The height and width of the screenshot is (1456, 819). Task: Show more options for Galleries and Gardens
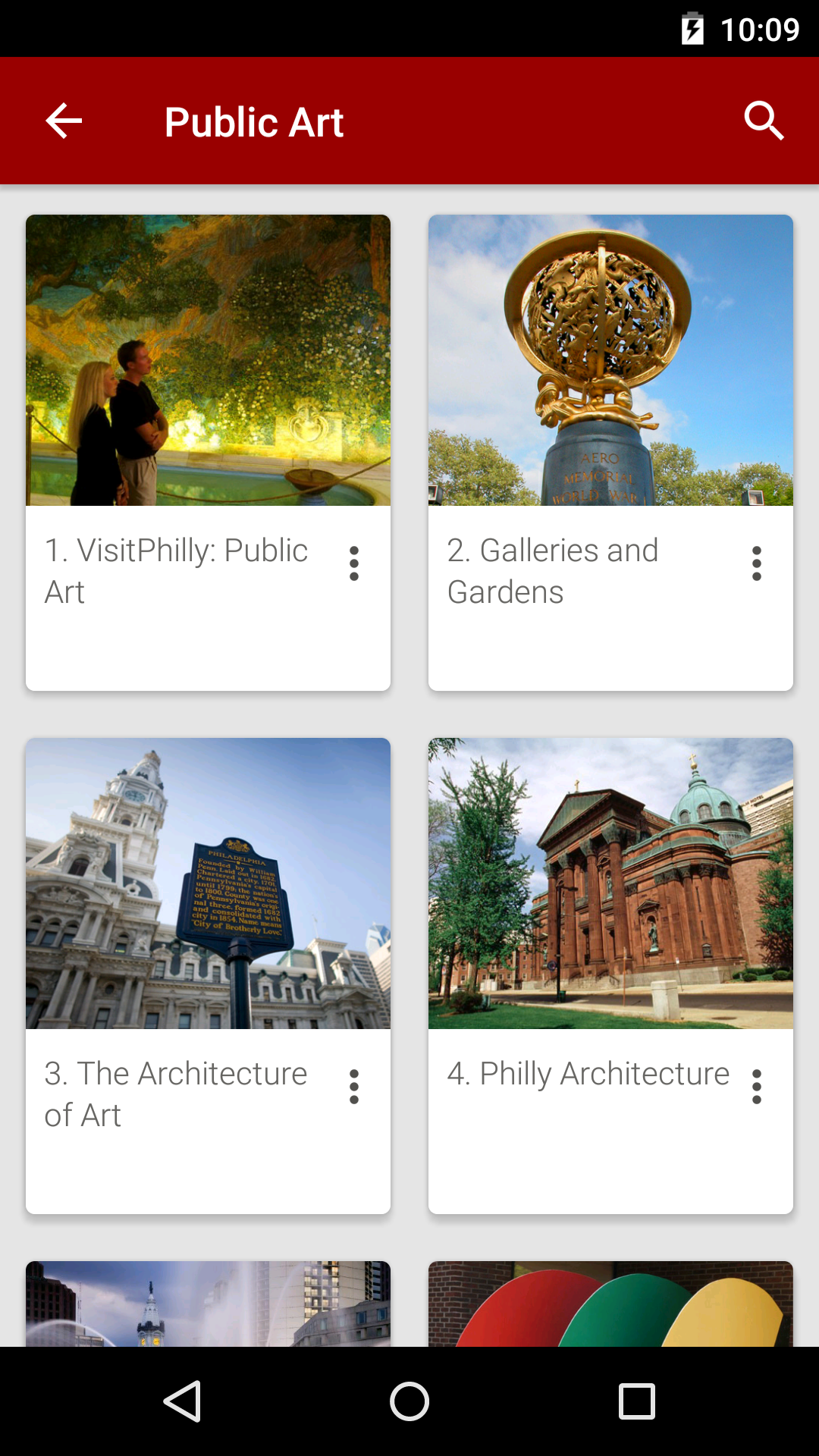(x=756, y=563)
